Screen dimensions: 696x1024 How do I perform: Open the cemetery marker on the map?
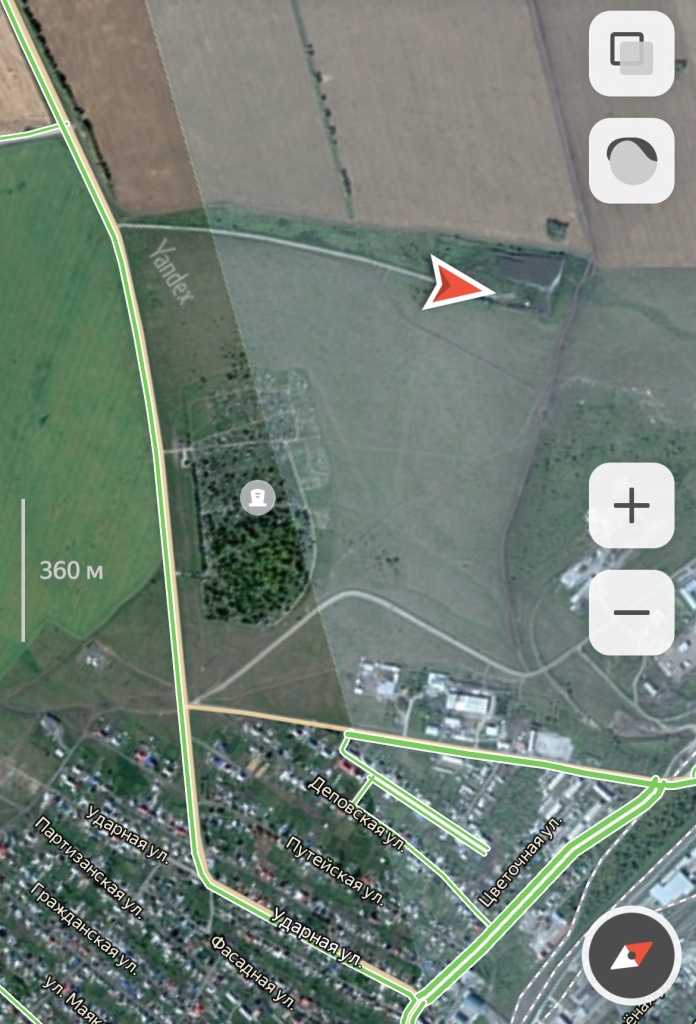tap(259, 496)
